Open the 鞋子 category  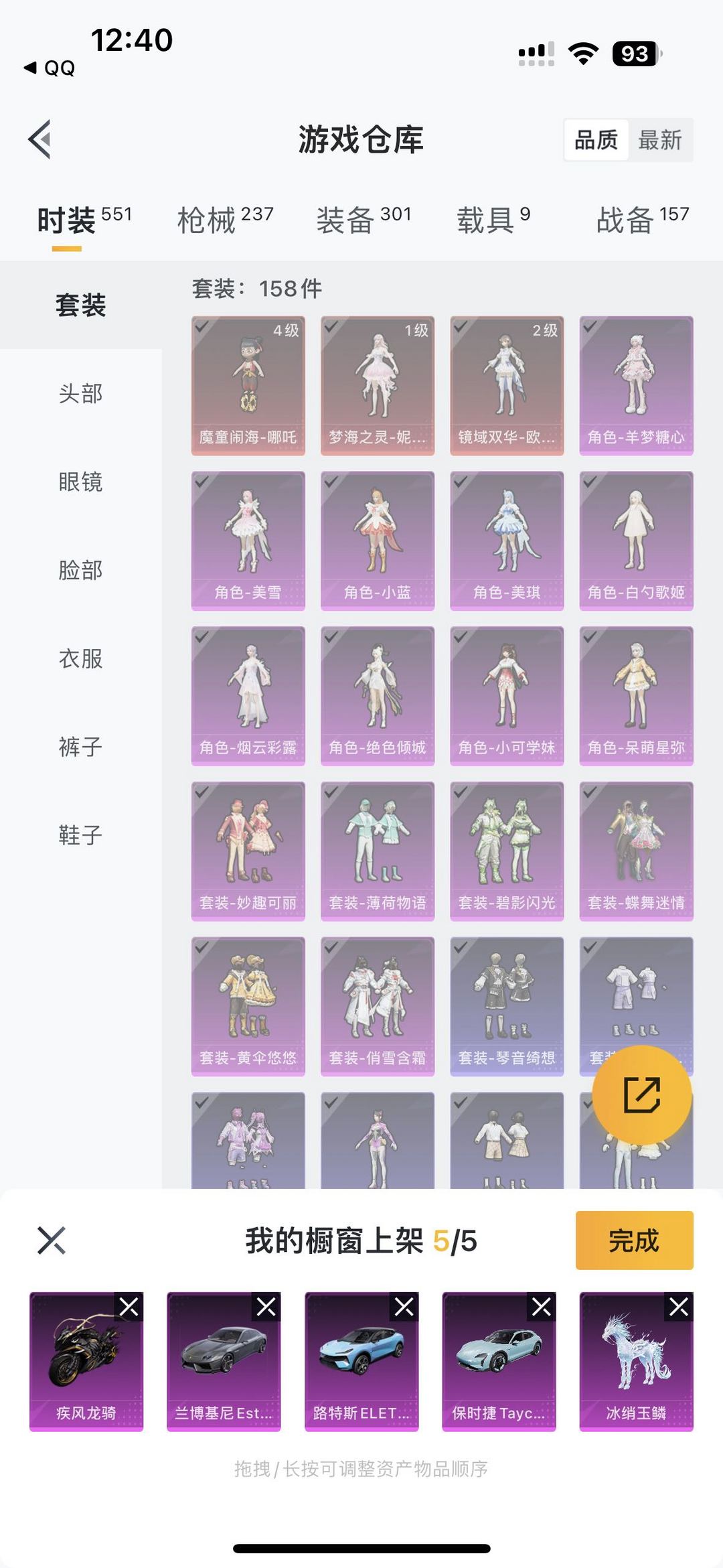(80, 835)
